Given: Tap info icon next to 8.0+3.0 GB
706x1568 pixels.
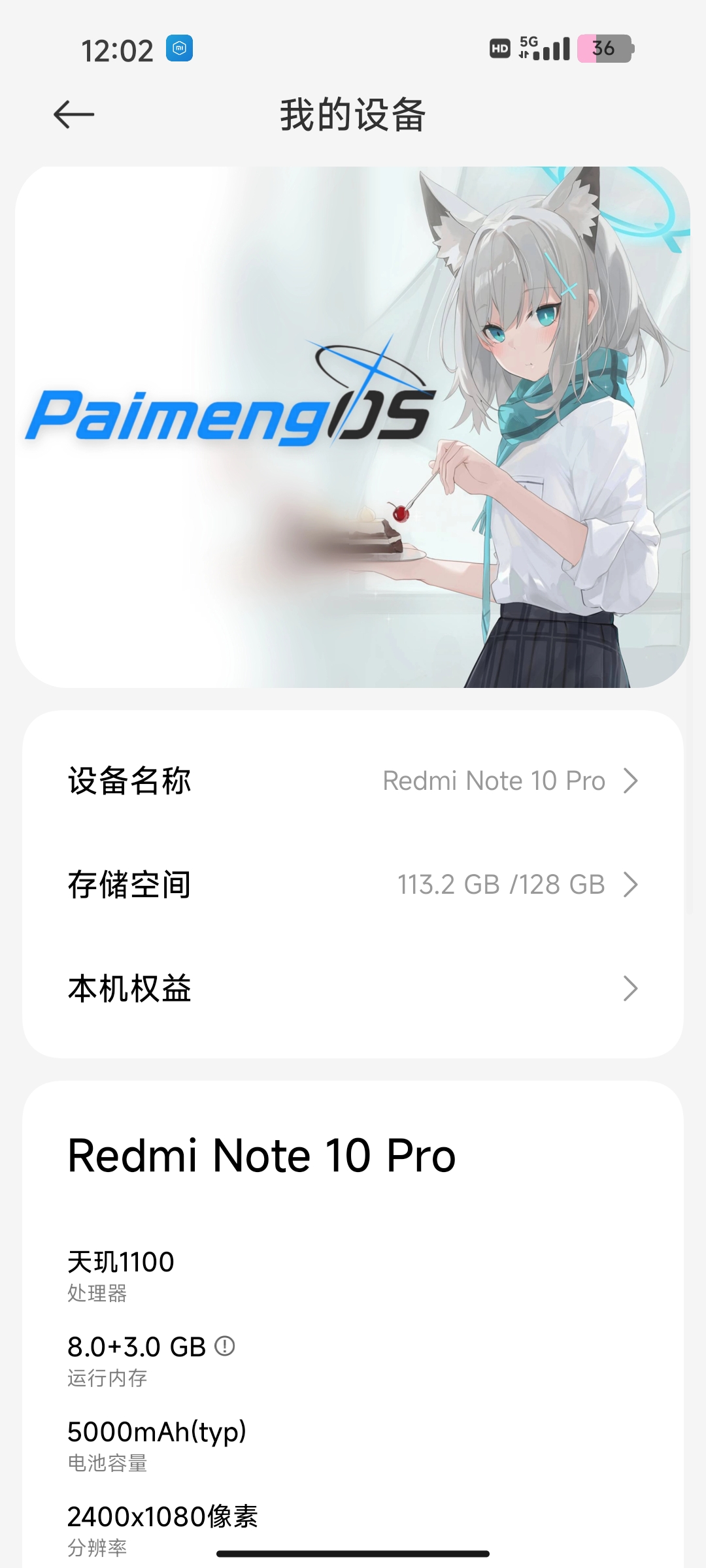Looking at the screenshot, I should [x=225, y=1346].
